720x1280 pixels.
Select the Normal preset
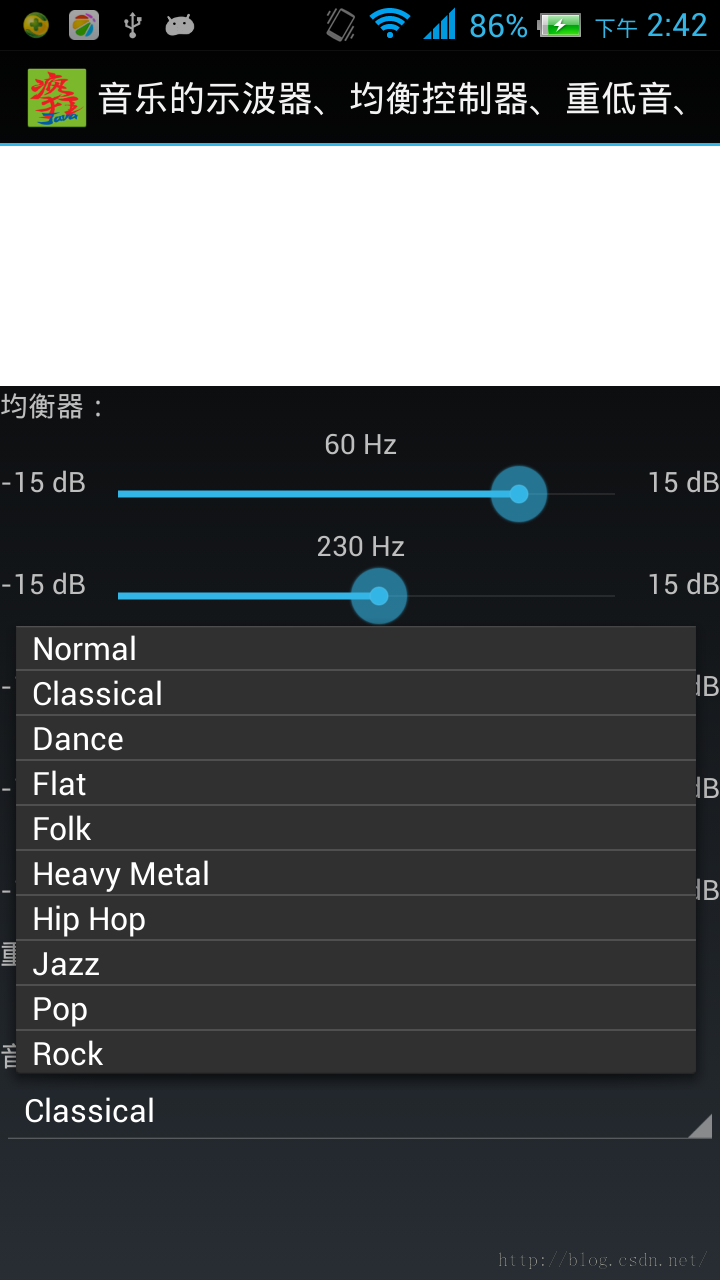click(356, 648)
